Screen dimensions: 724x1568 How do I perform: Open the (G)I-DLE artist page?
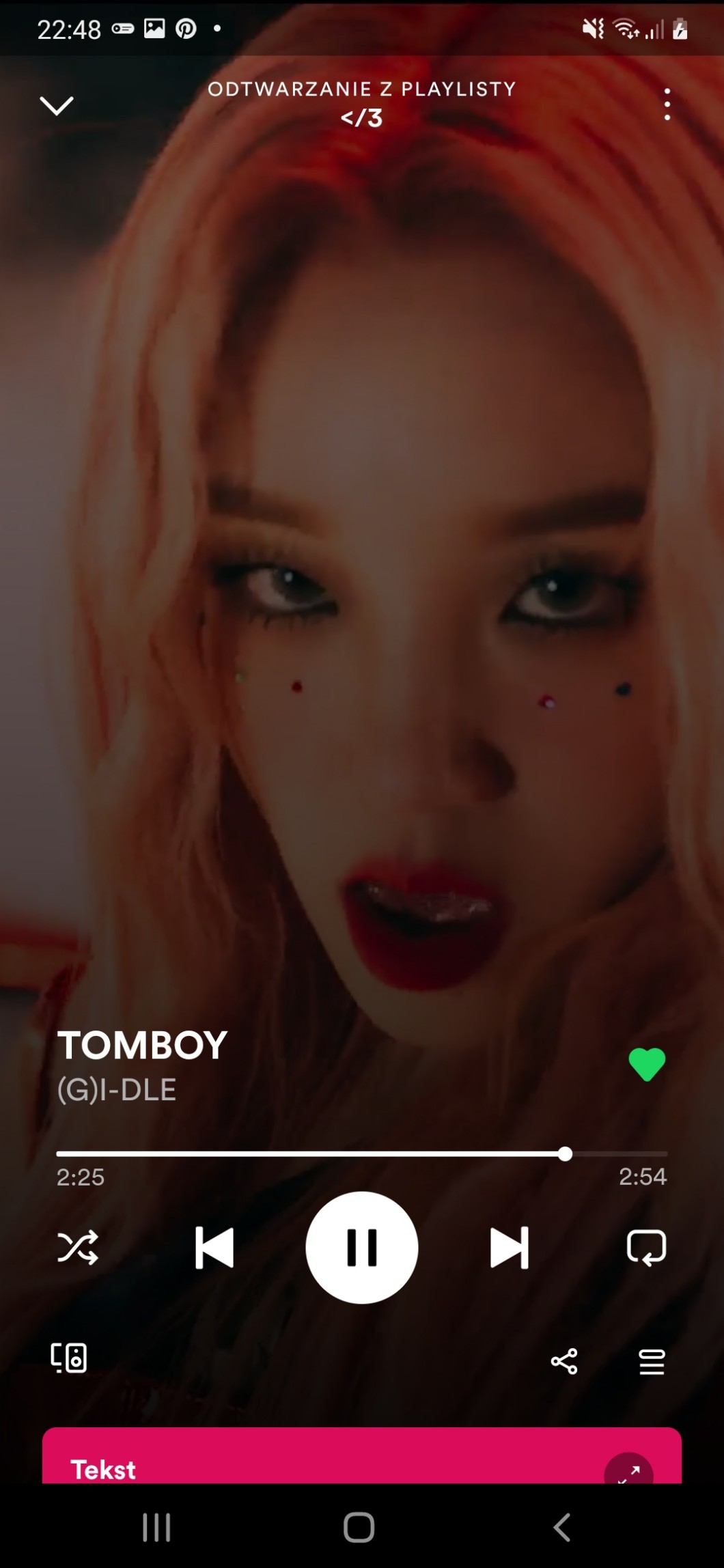pyautogui.click(x=117, y=1090)
